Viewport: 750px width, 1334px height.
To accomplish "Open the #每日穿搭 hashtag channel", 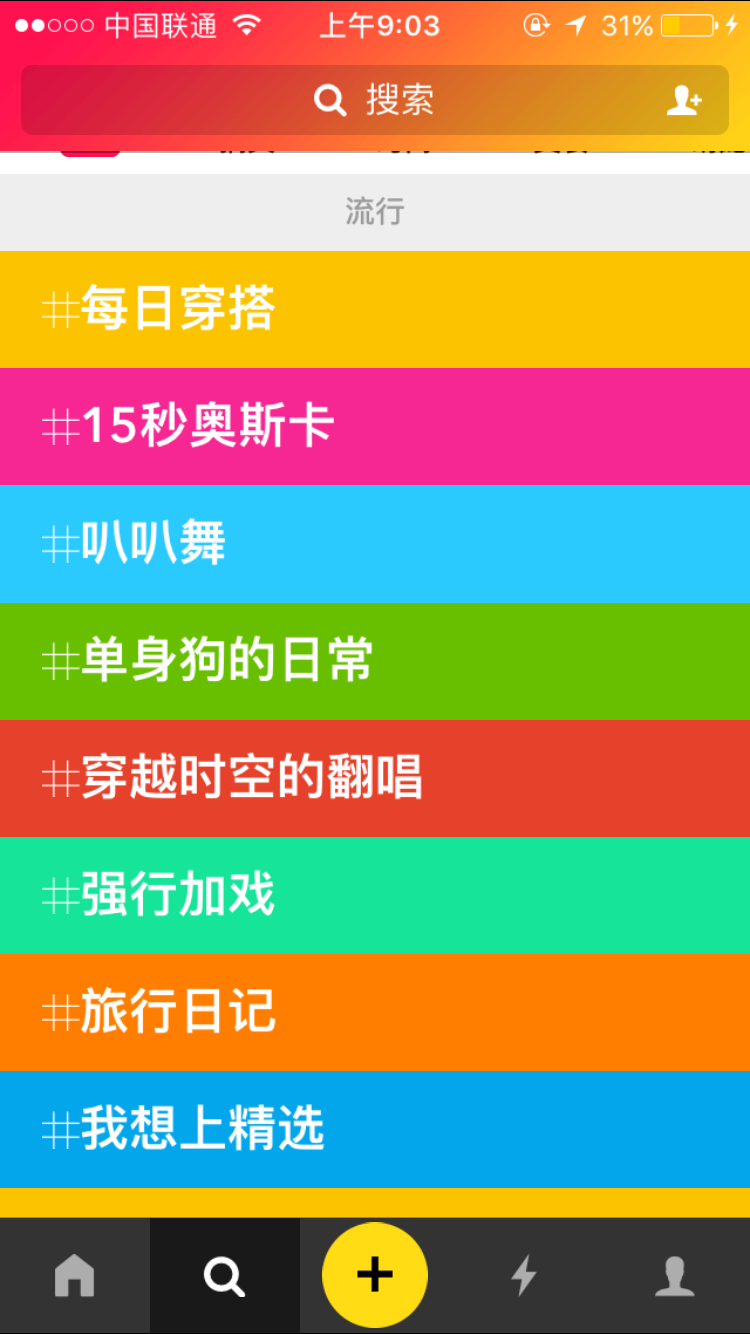I will (x=375, y=309).
